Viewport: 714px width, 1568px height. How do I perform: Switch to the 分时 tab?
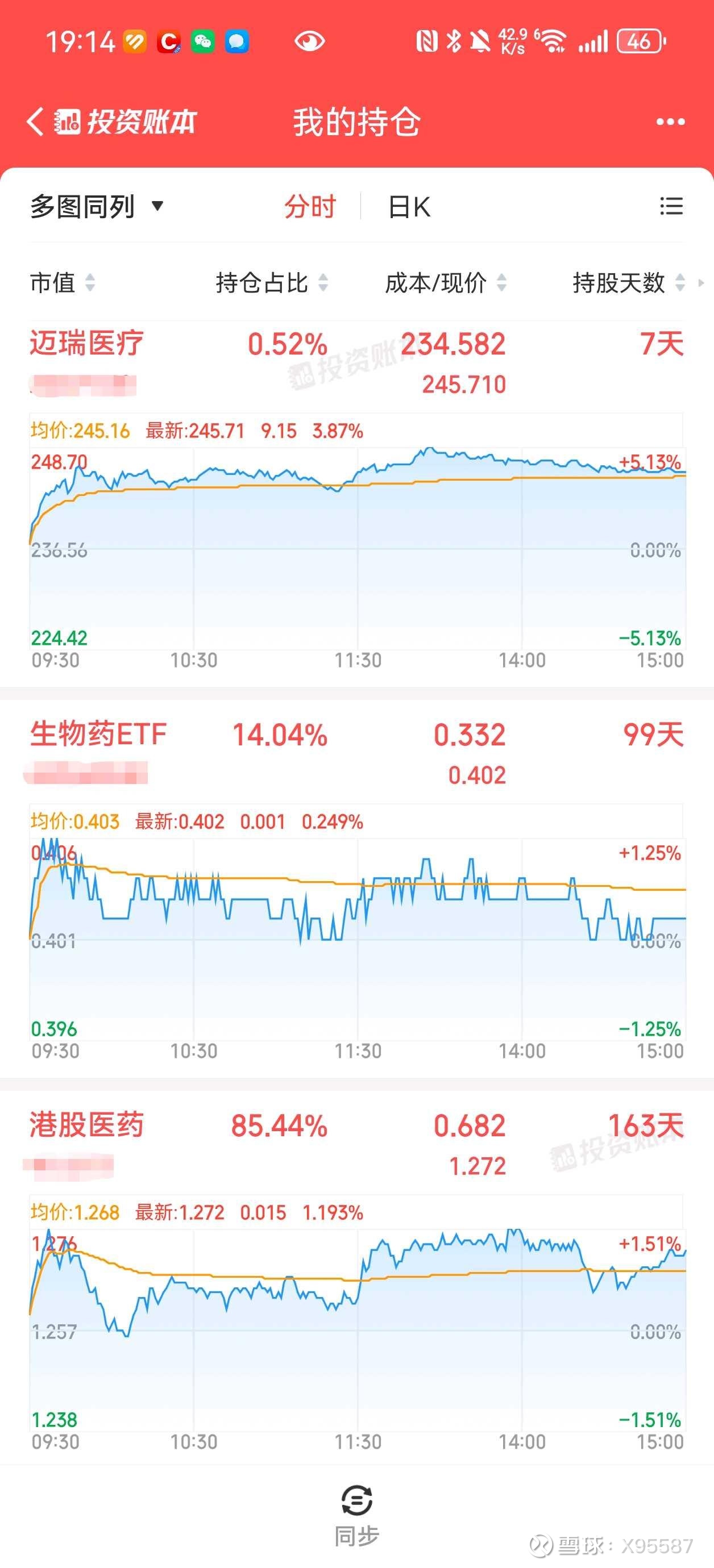(310, 206)
